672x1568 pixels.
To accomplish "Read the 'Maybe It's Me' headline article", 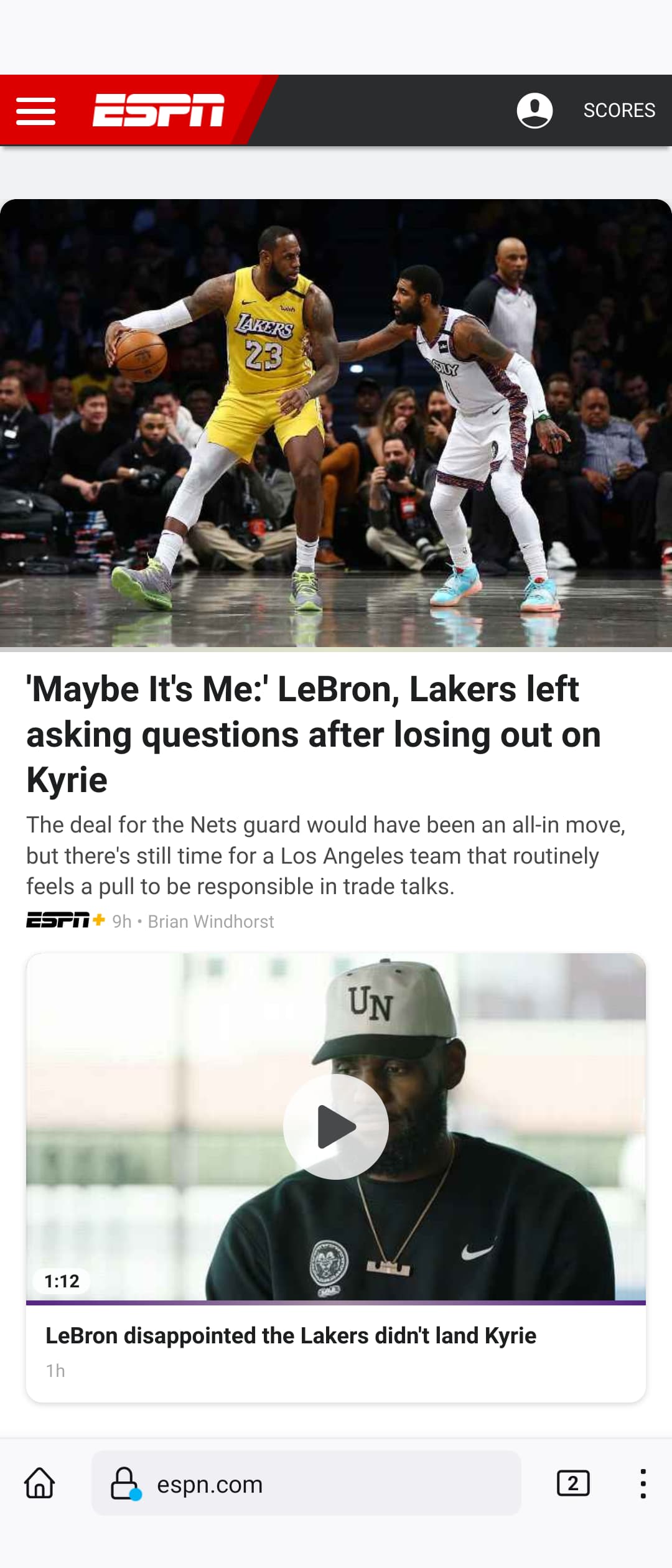I will (314, 734).
